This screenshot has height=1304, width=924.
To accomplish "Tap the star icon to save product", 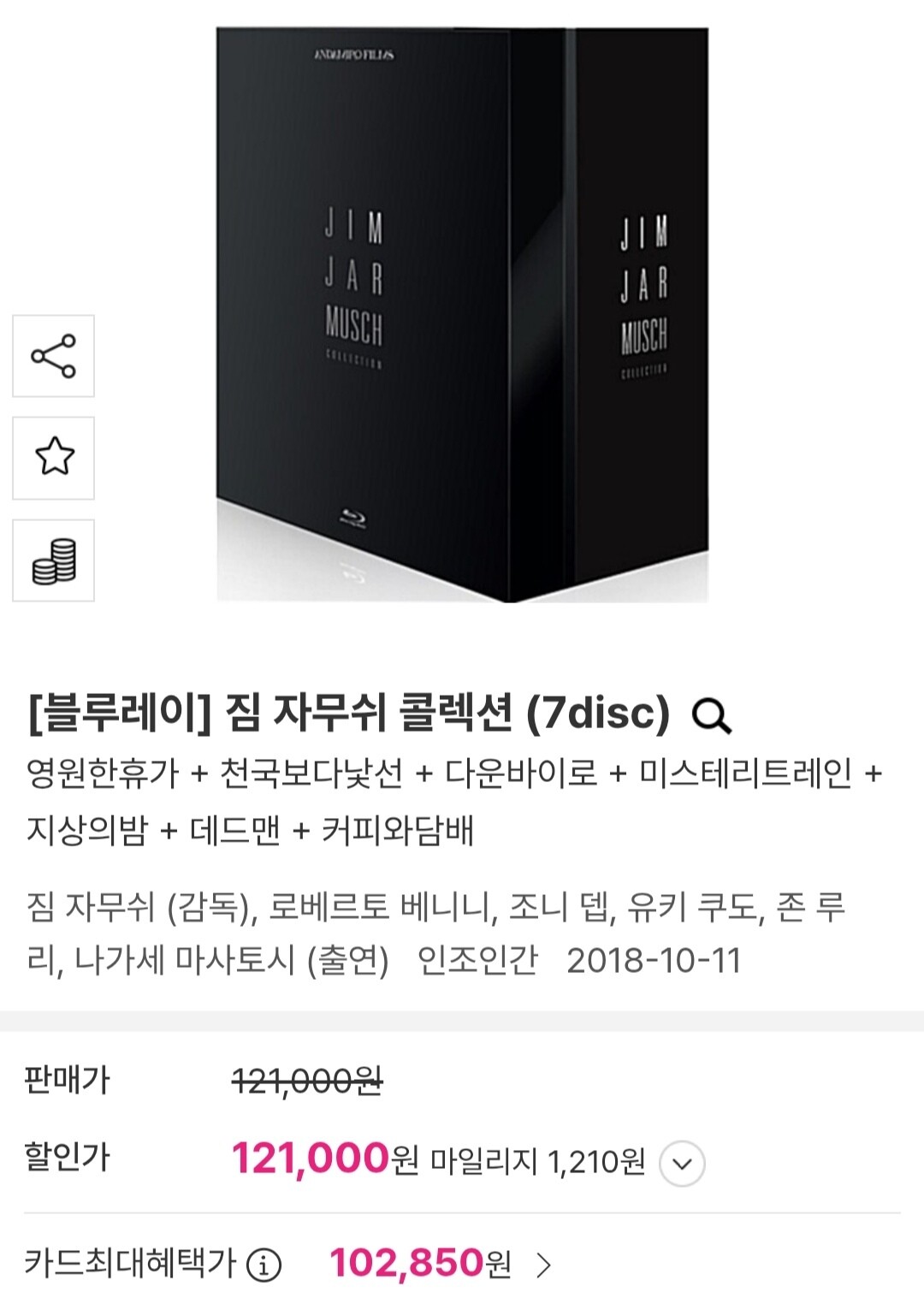I will point(53,458).
